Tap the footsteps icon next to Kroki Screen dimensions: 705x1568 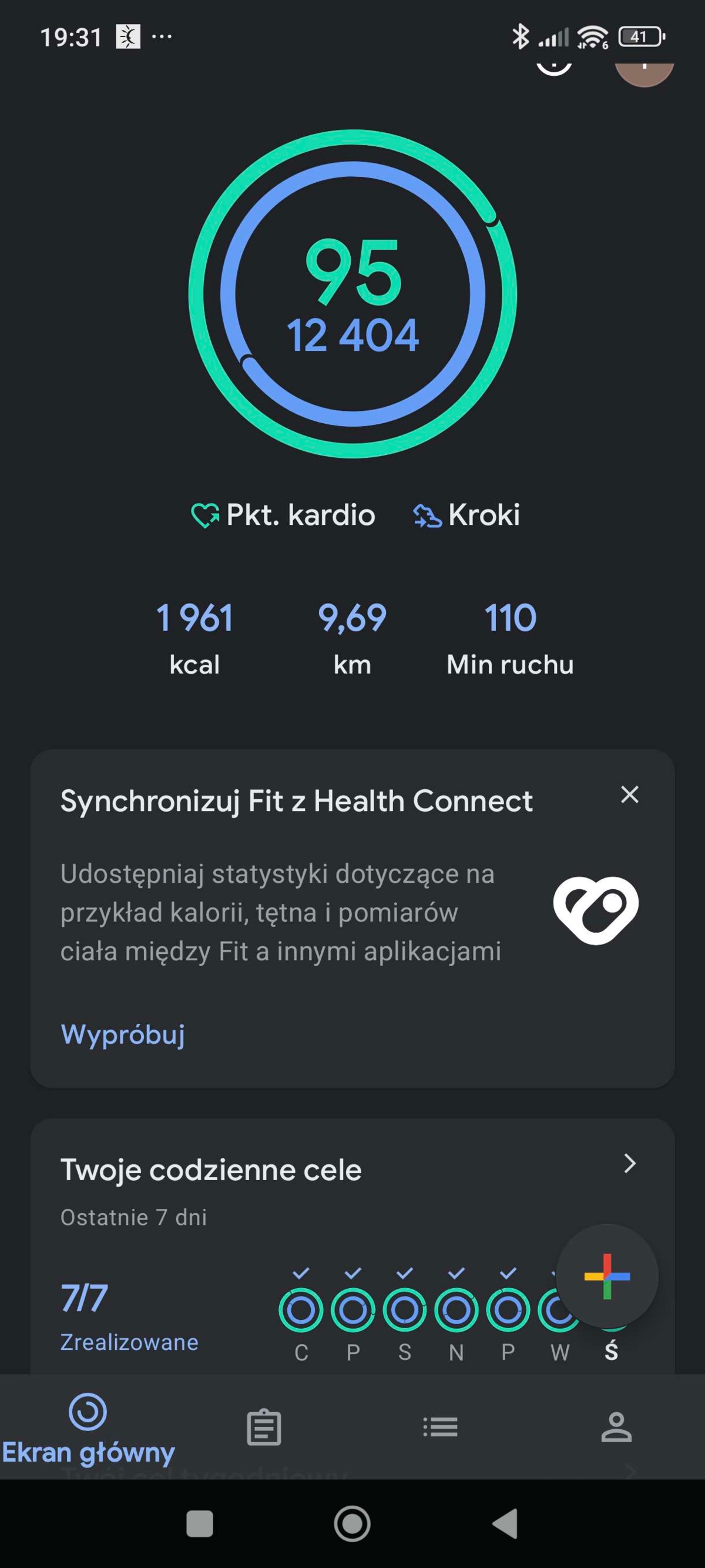coord(428,514)
